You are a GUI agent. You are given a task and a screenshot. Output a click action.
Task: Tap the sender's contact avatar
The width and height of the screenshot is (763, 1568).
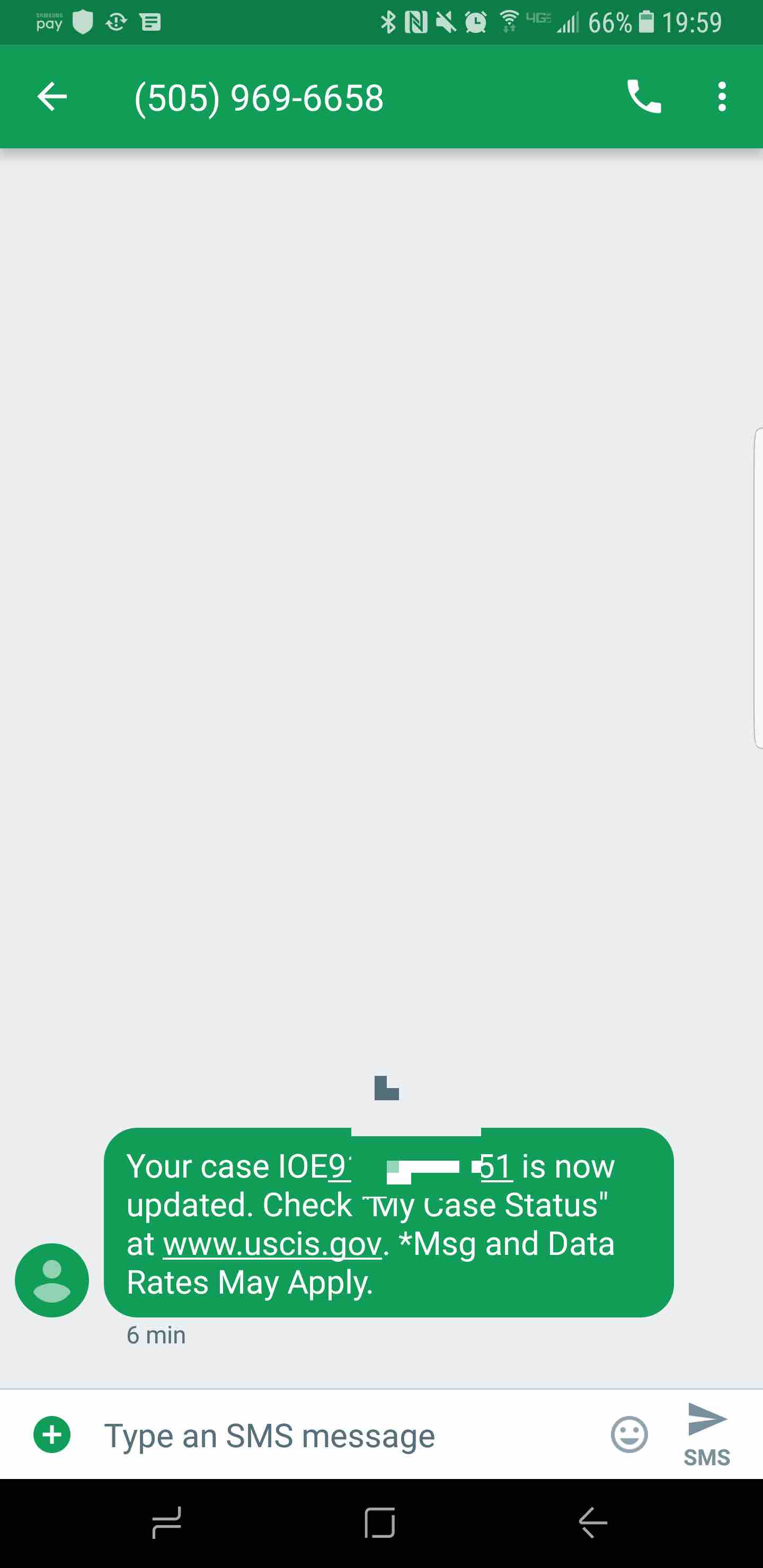click(x=52, y=1280)
